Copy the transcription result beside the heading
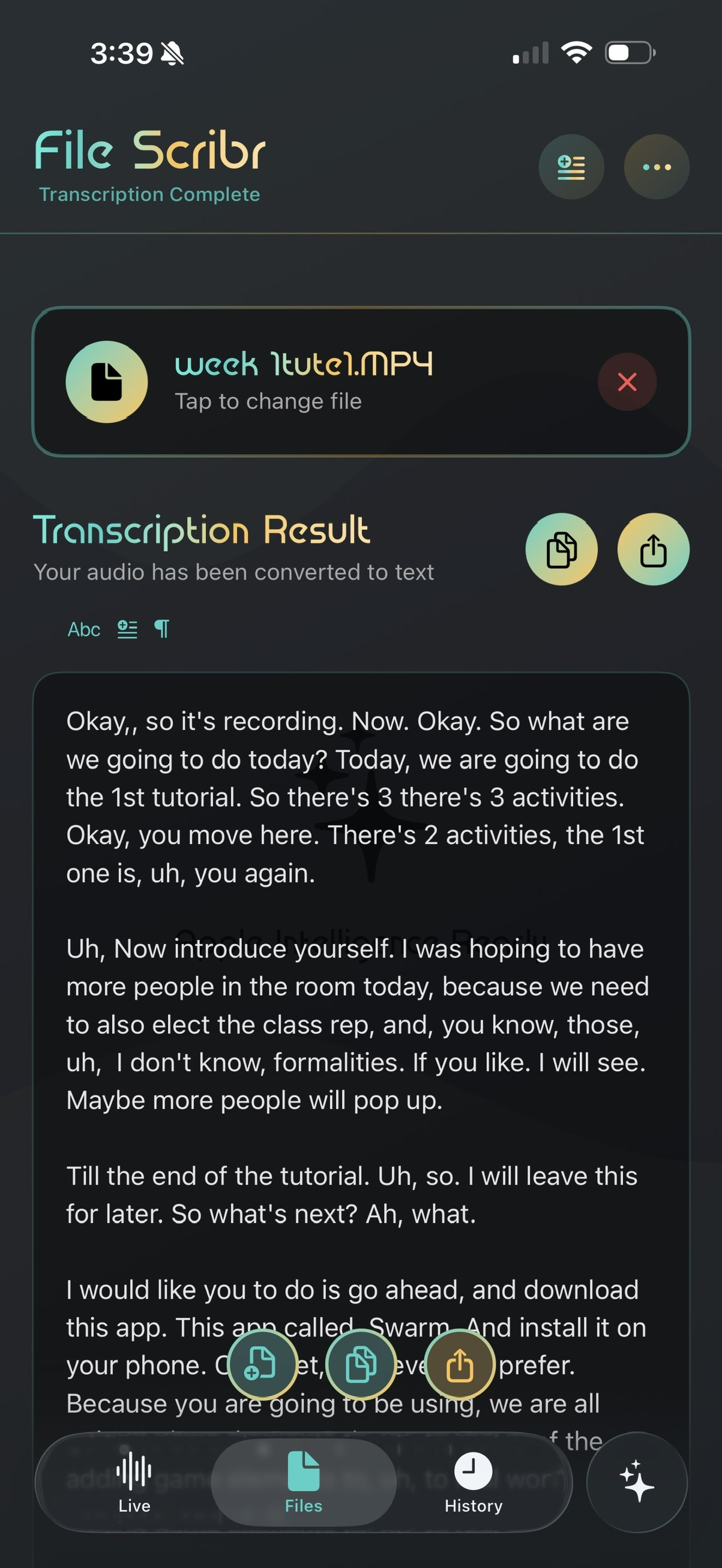 point(561,549)
